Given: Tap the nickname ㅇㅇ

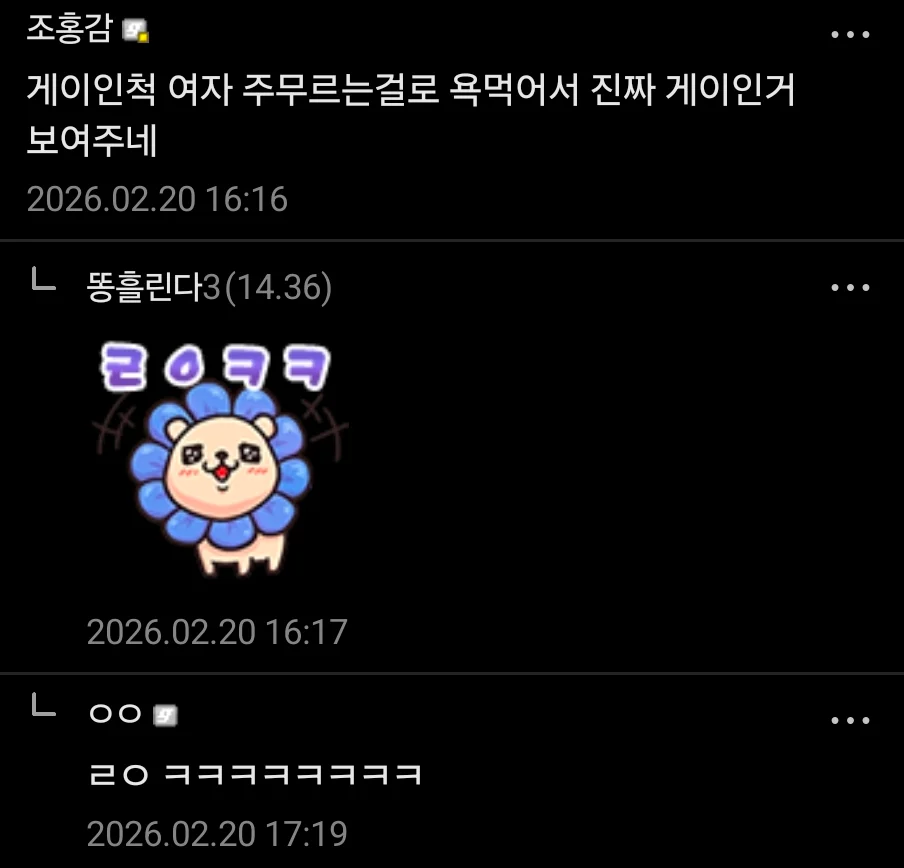Looking at the screenshot, I should (x=116, y=714).
